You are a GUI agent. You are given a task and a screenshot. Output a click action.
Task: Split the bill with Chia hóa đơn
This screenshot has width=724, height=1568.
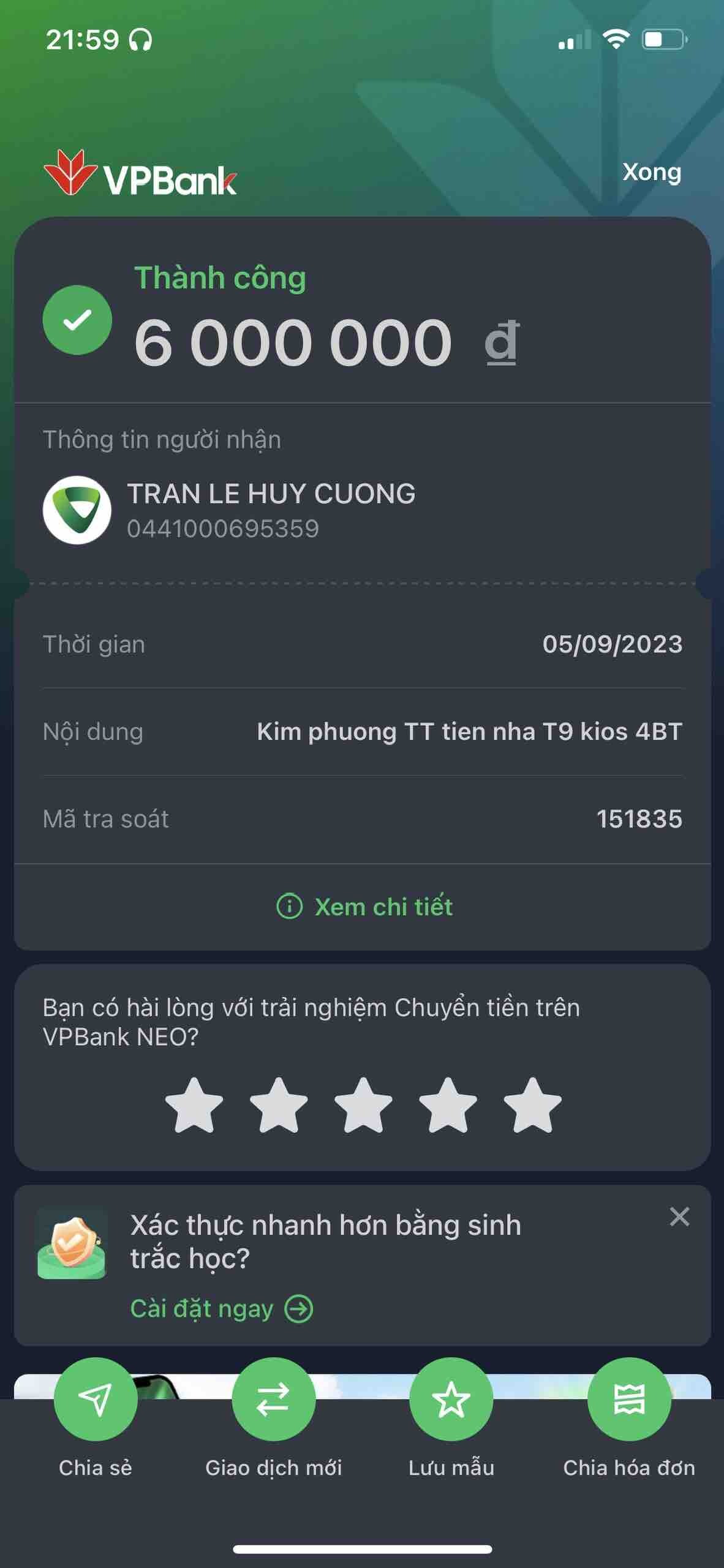(x=629, y=1400)
